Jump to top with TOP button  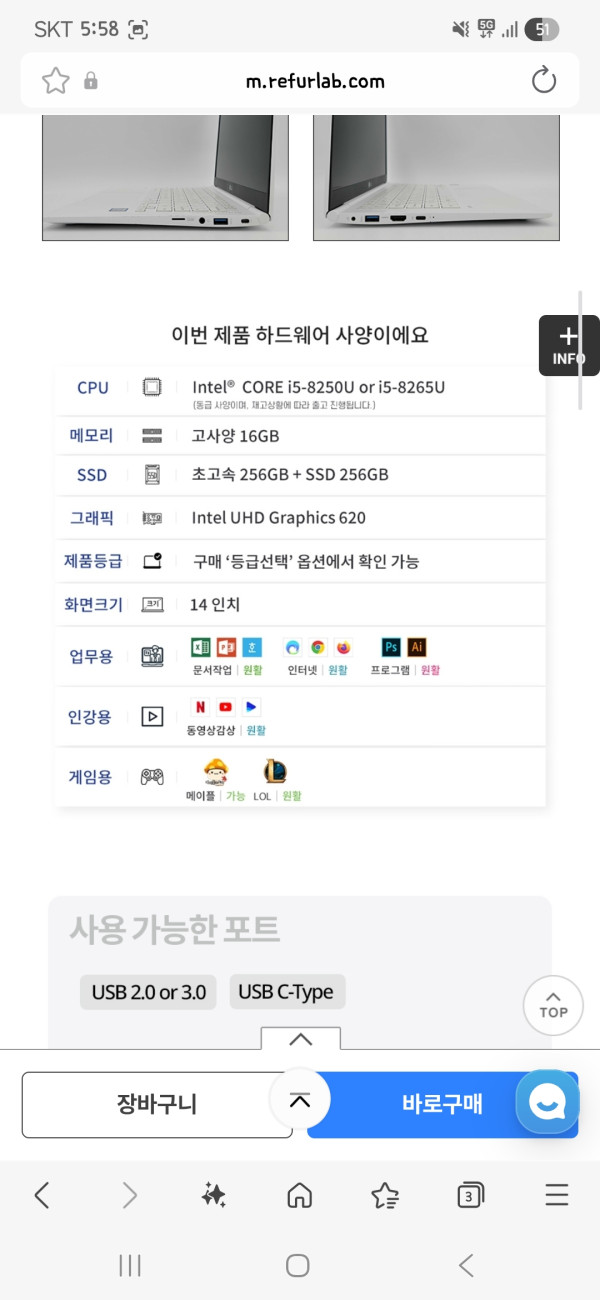tap(553, 1005)
